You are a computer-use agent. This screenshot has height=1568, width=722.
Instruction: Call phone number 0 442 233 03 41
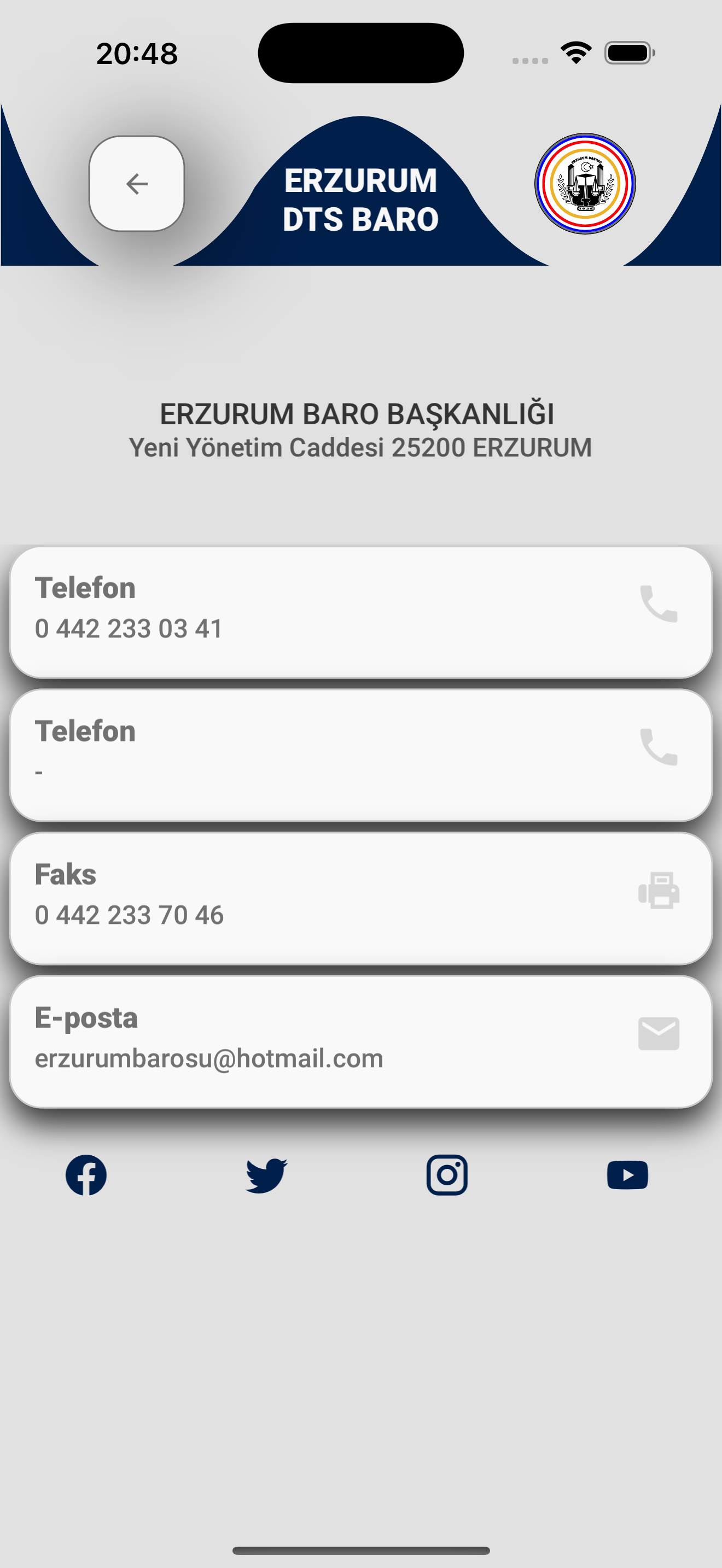tap(360, 612)
